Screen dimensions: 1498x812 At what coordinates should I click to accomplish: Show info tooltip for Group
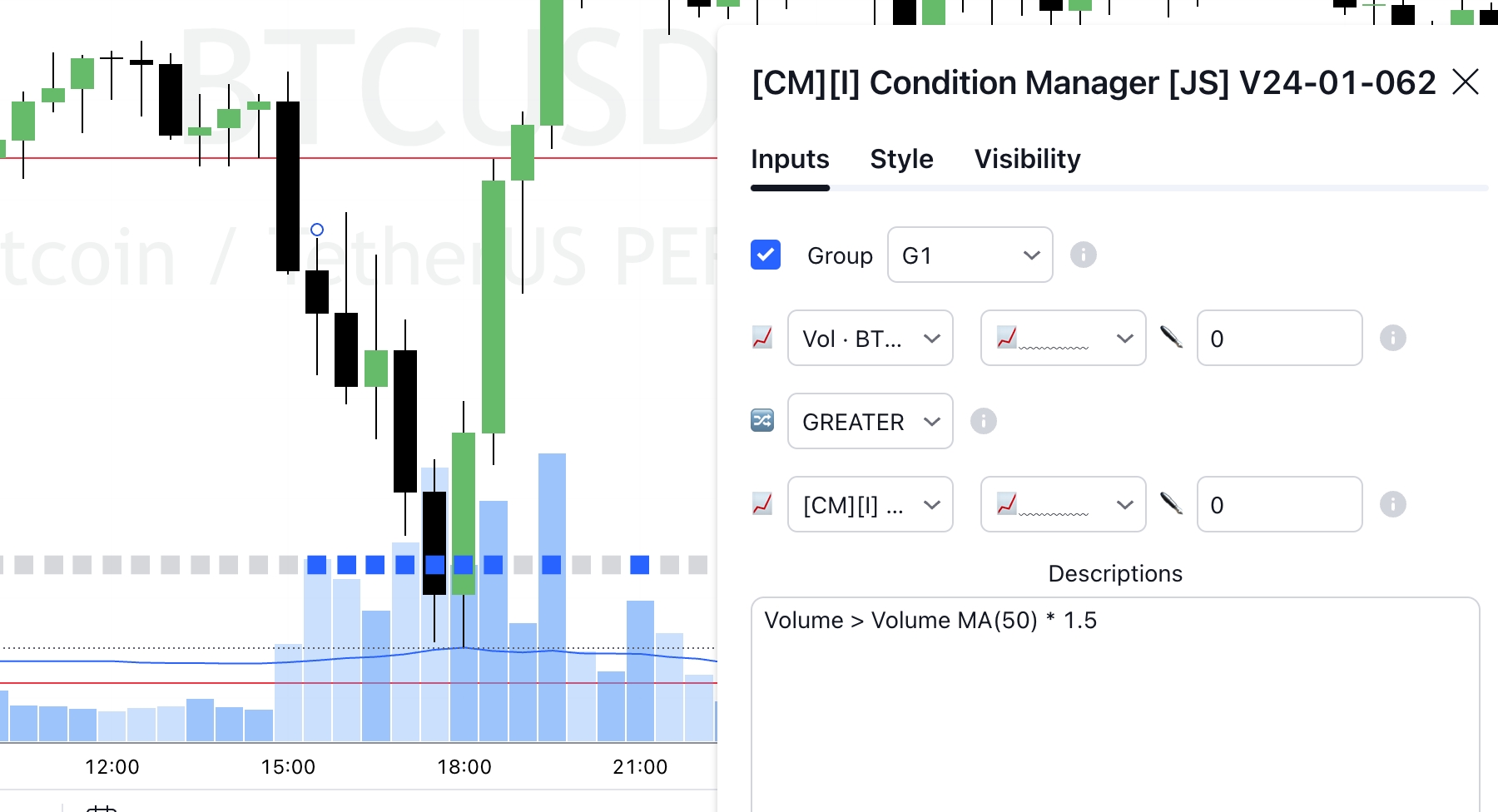pos(1083,255)
